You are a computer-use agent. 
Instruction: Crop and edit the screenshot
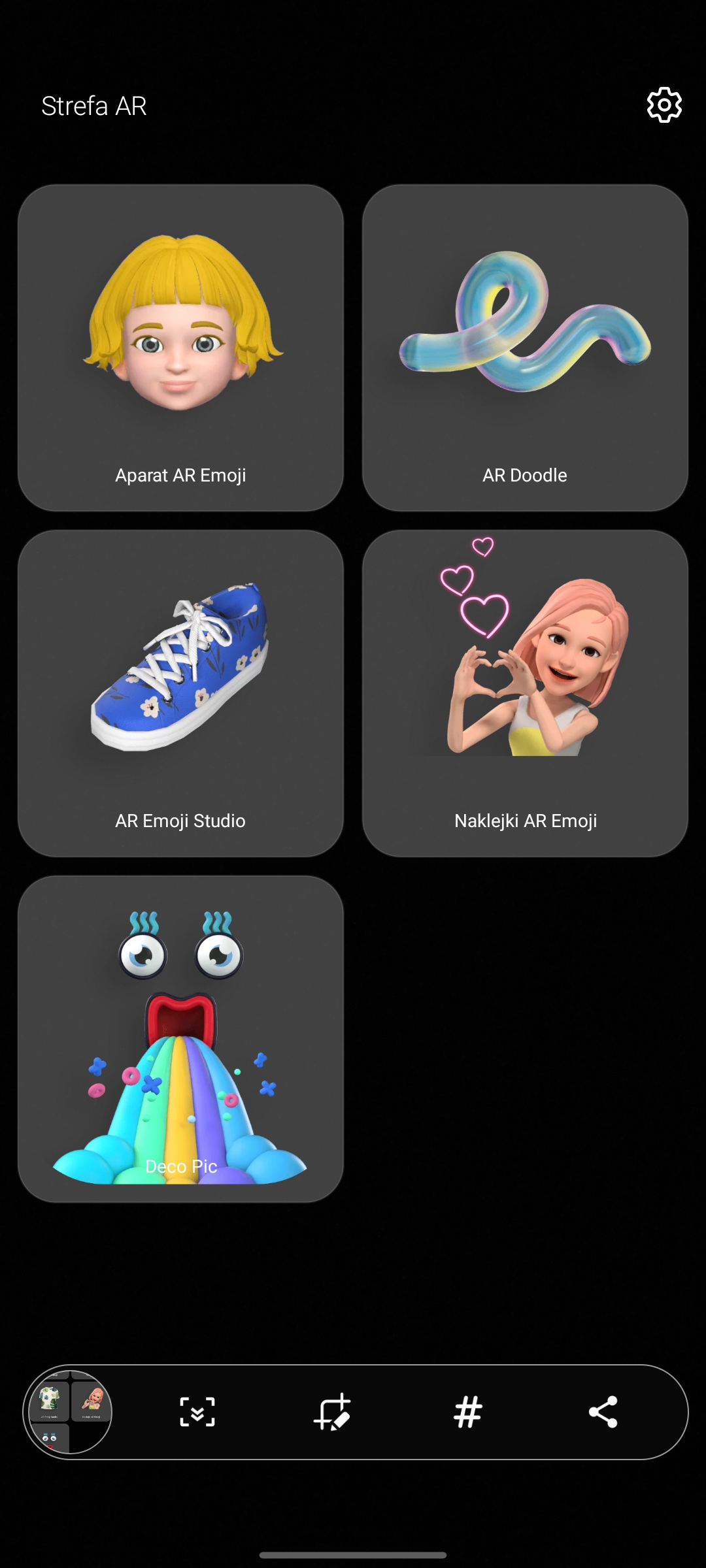coord(333,1412)
